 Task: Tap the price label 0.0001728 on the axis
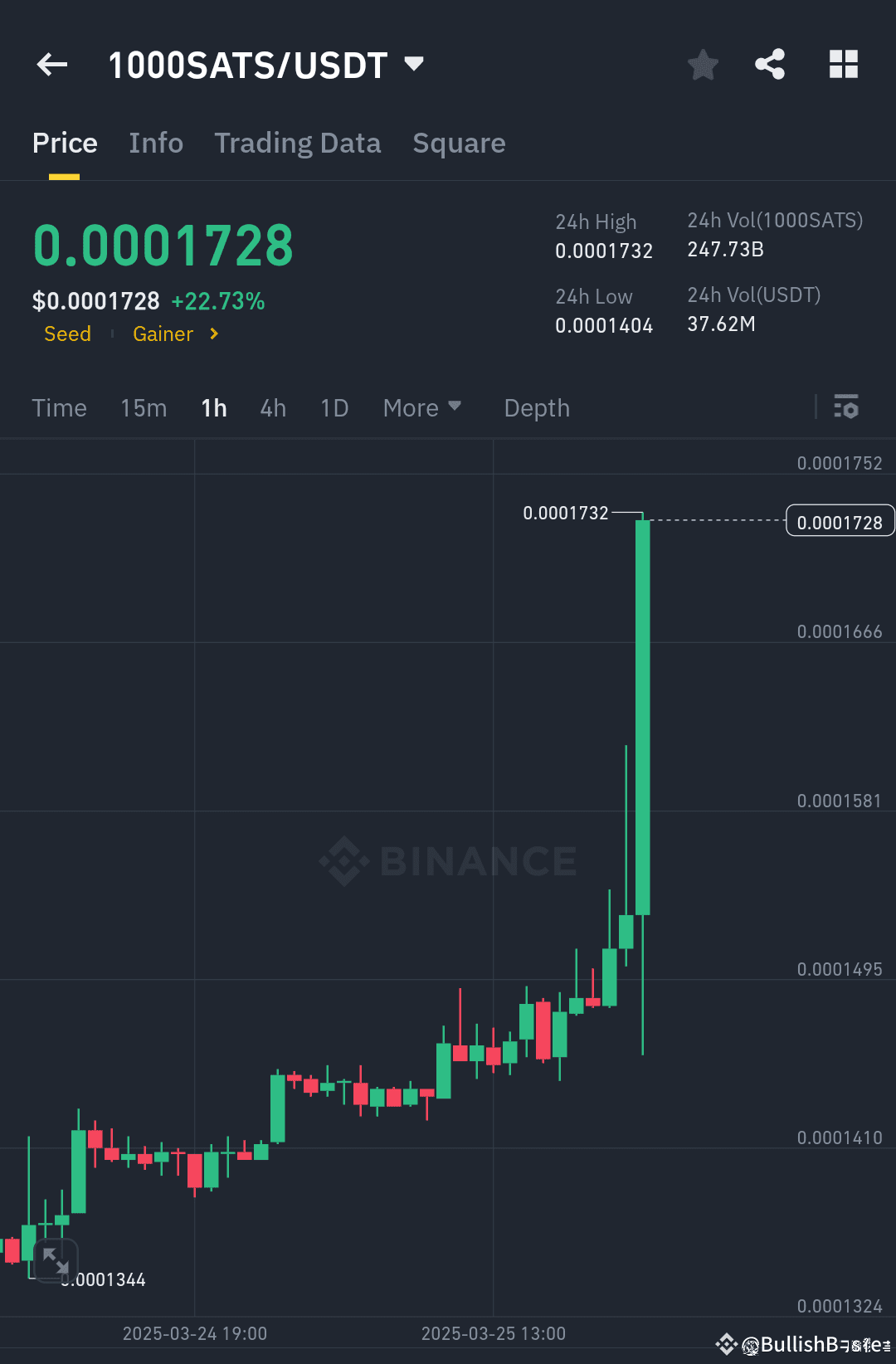[x=840, y=521]
